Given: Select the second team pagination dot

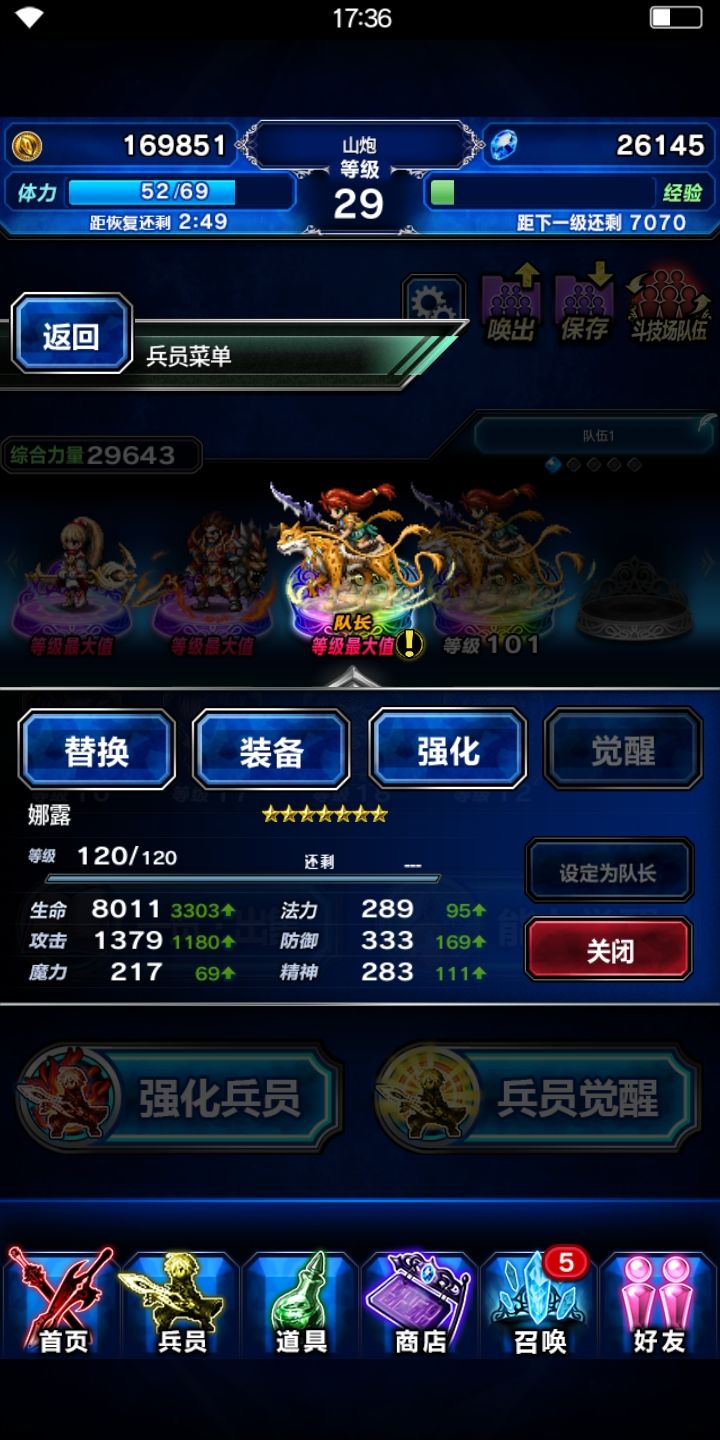Looking at the screenshot, I should 575,463.
